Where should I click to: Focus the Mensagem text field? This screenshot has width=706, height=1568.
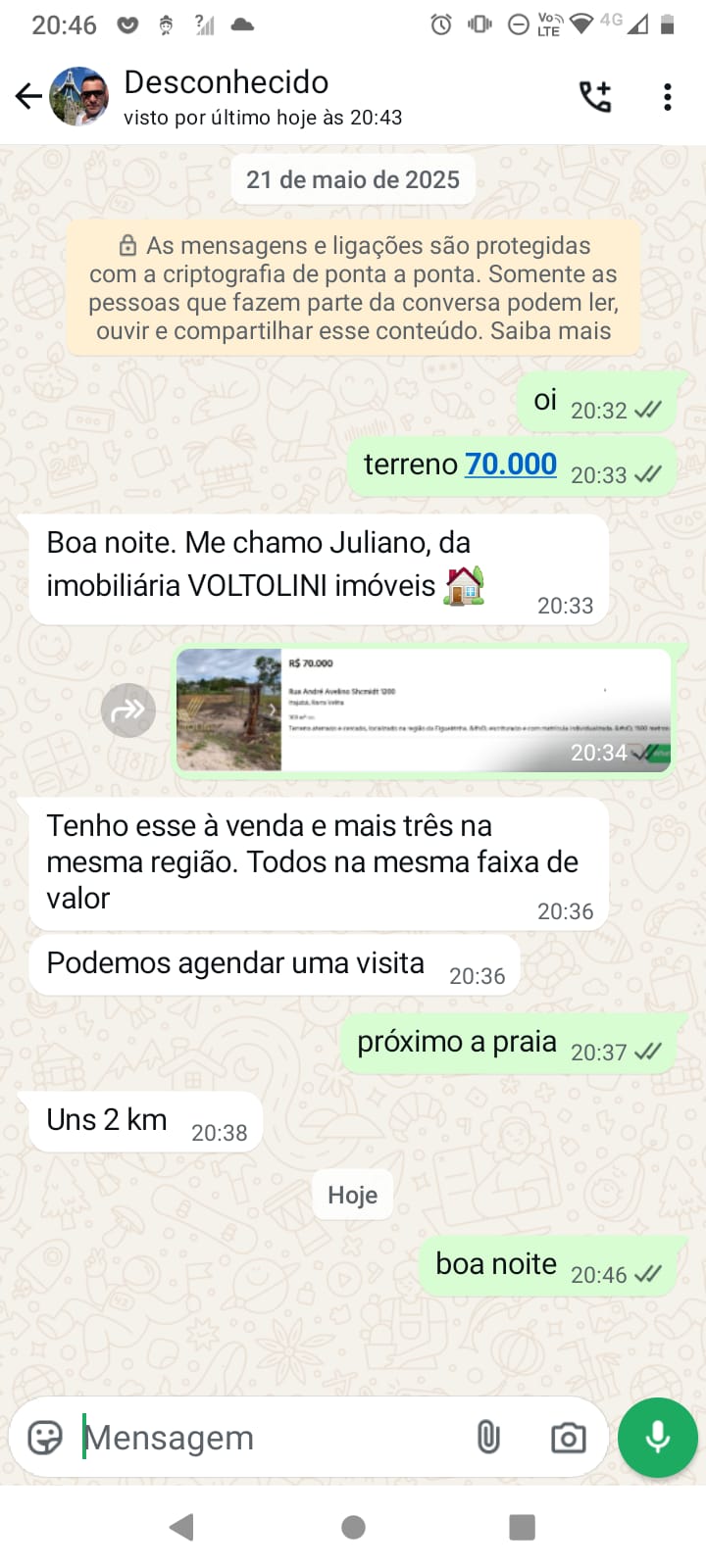tap(265, 1438)
